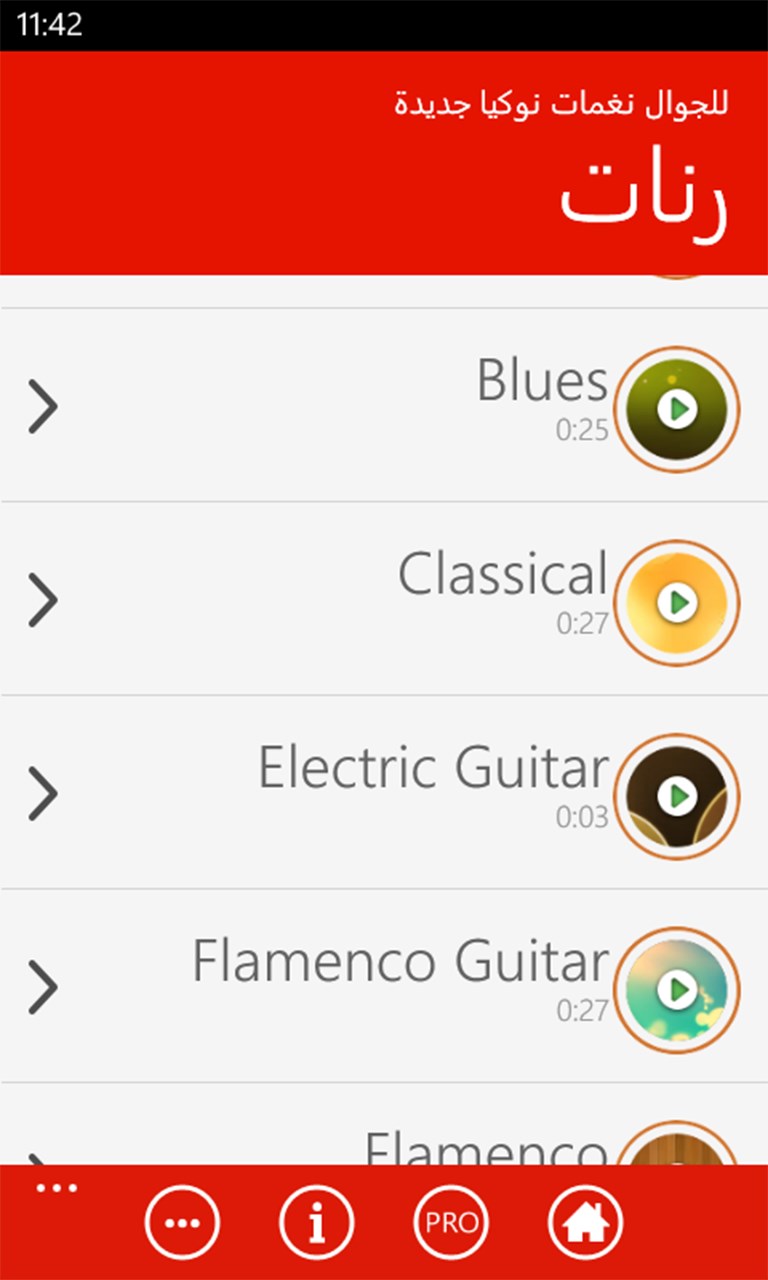Go to the home screen button
The image size is (768, 1280).
(585, 1222)
